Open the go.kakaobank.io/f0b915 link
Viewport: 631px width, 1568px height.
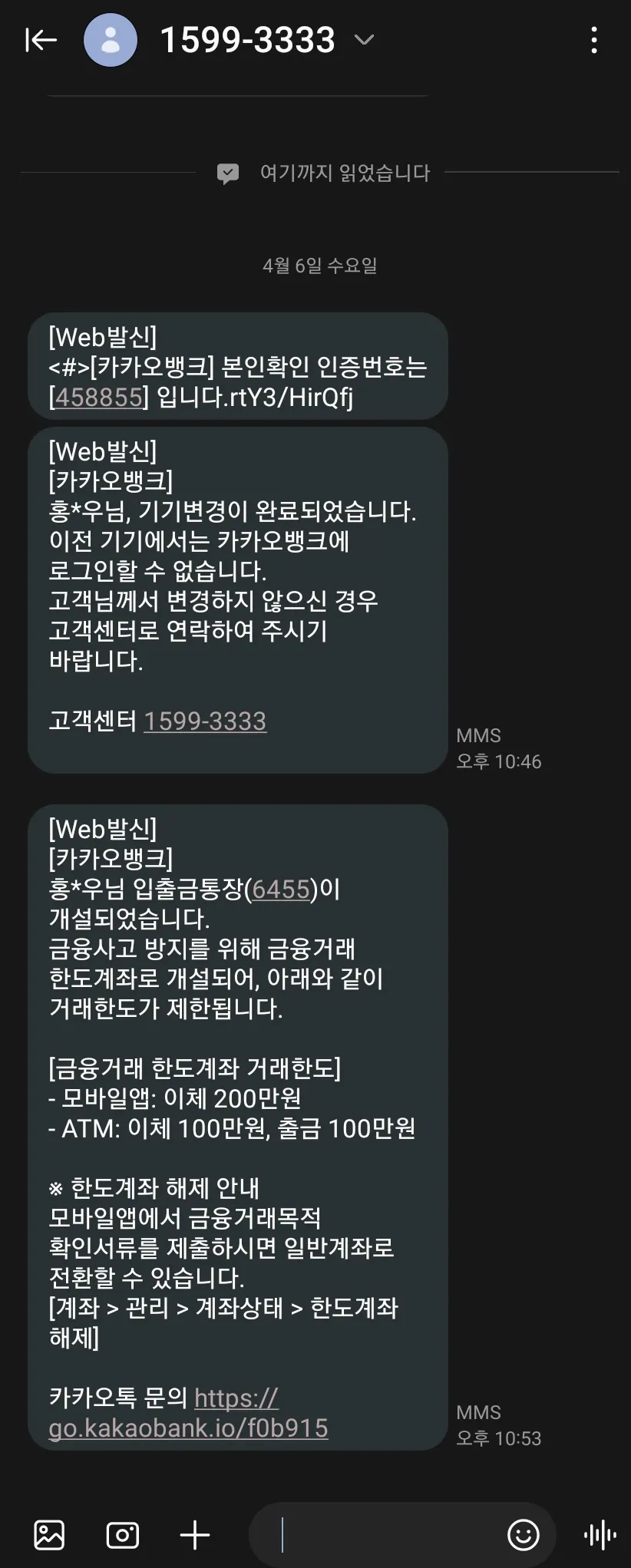(x=188, y=1428)
